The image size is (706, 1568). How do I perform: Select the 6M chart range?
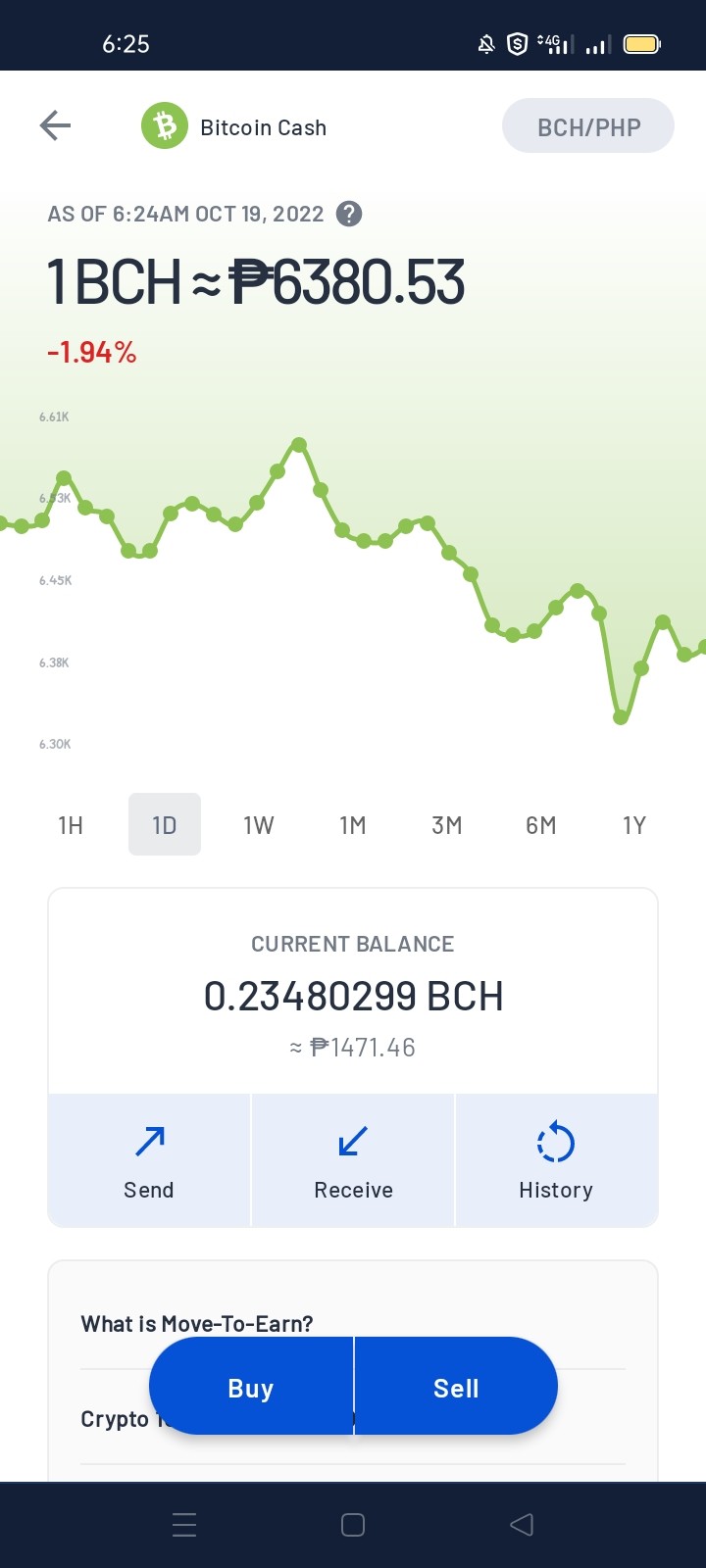pyautogui.click(x=541, y=825)
